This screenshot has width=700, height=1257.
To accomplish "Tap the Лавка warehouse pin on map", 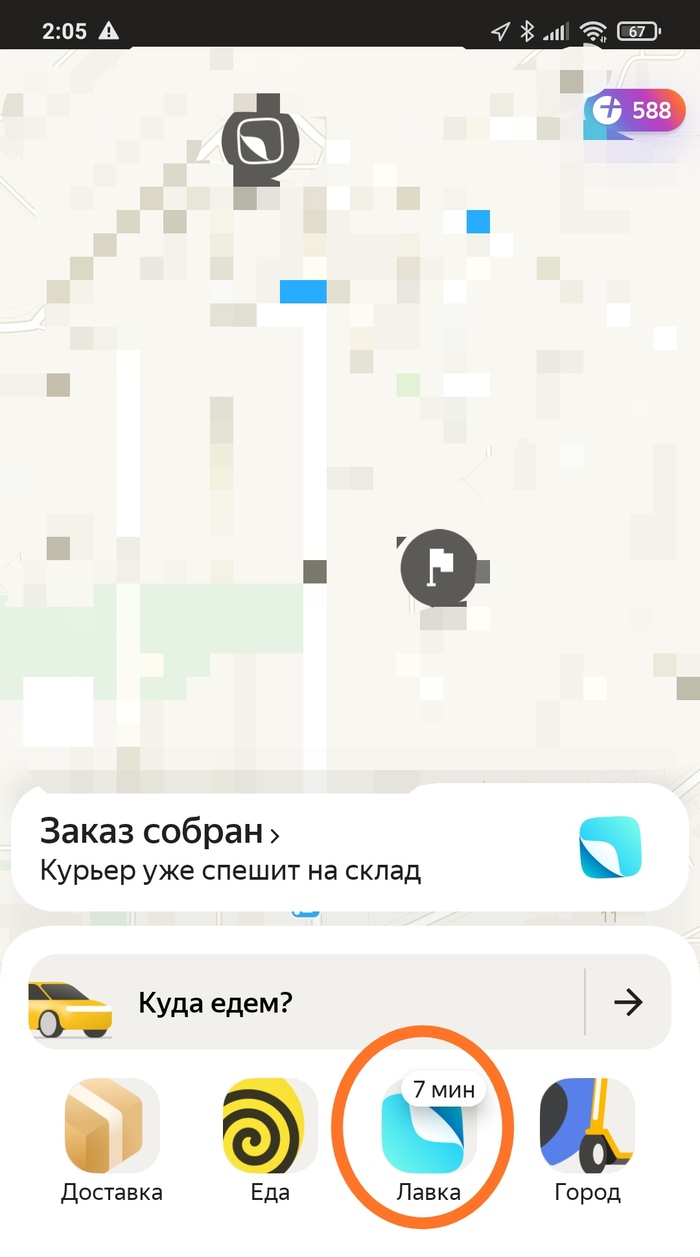I will coord(260,140).
